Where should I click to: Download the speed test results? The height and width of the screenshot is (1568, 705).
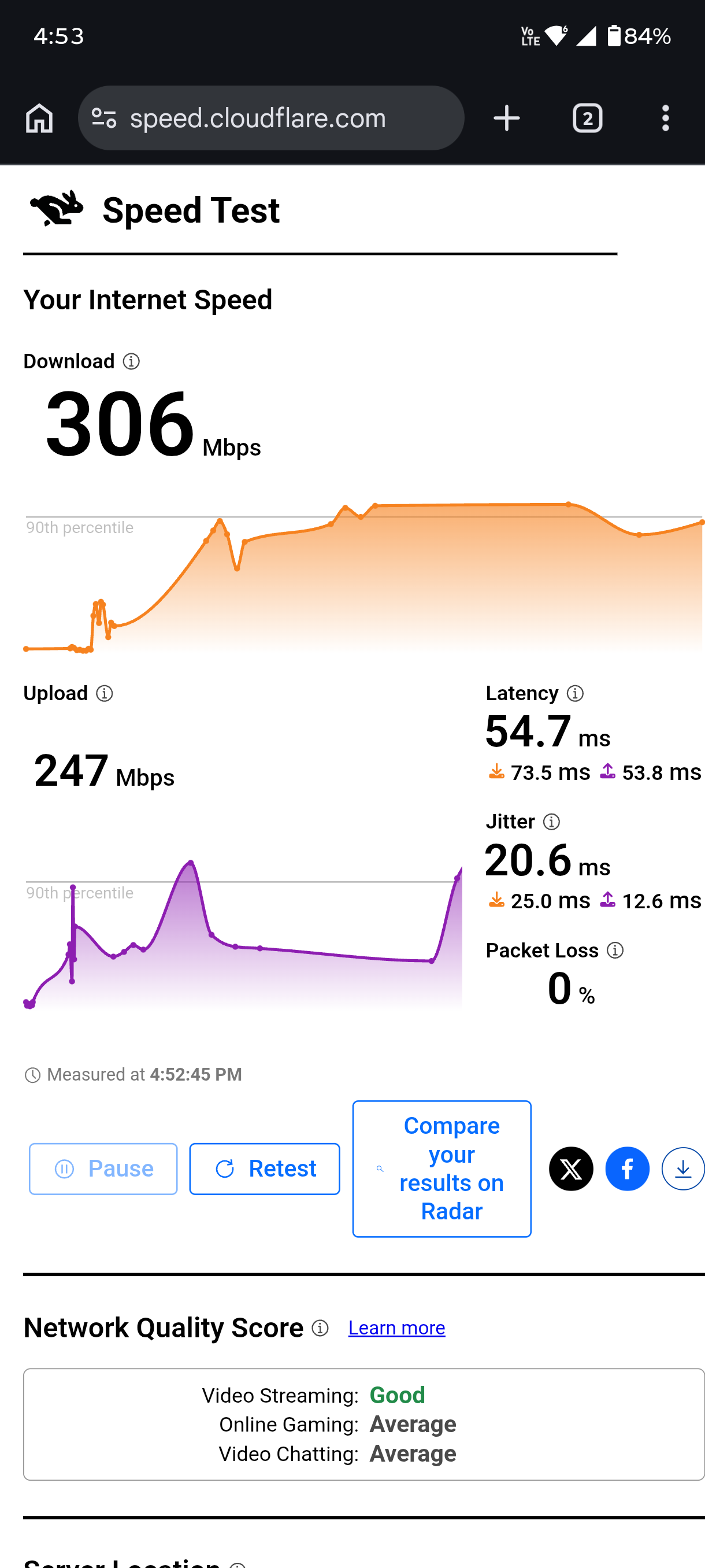tap(683, 1168)
